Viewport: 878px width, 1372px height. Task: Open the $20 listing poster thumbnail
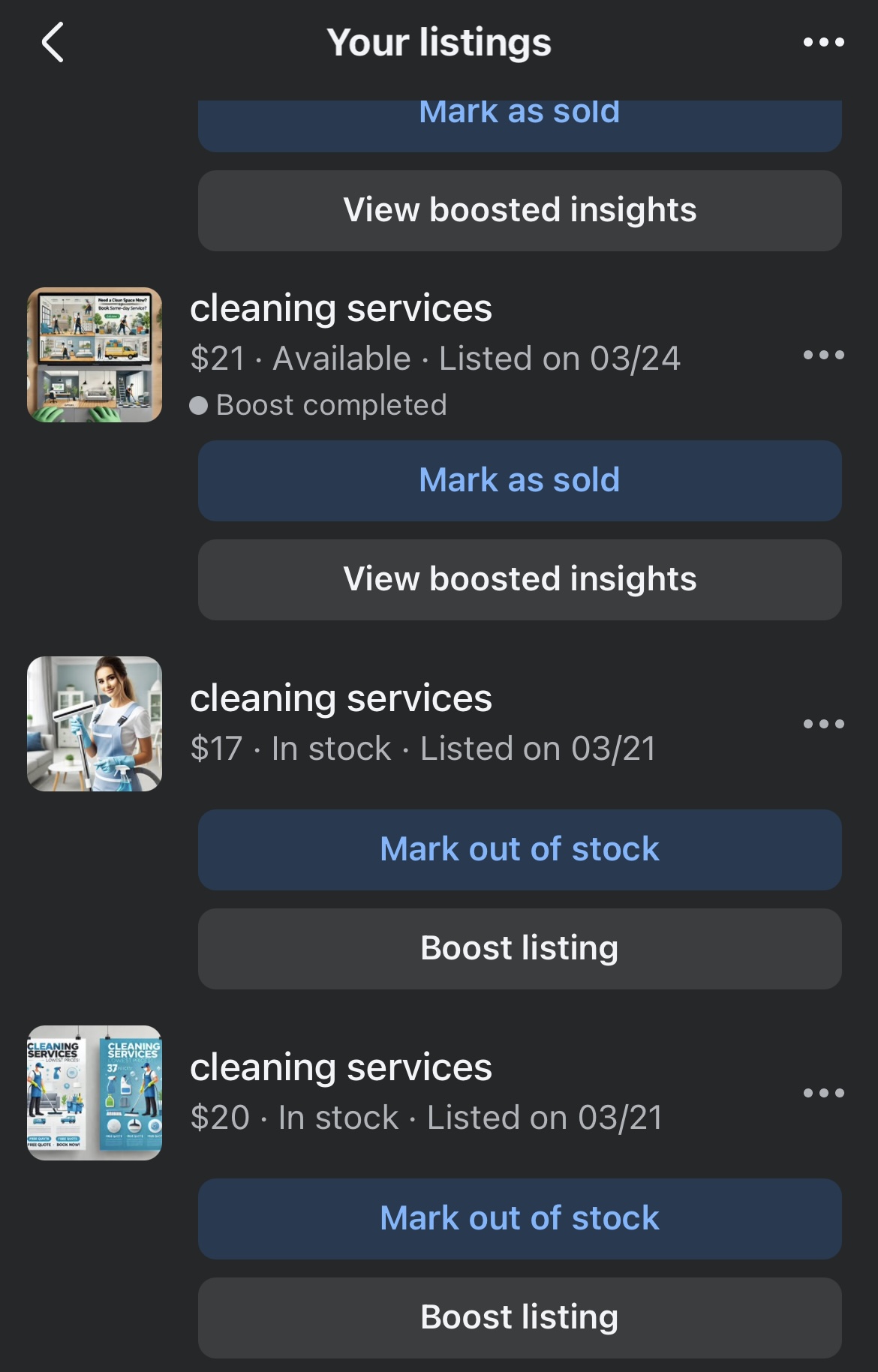point(95,1094)
